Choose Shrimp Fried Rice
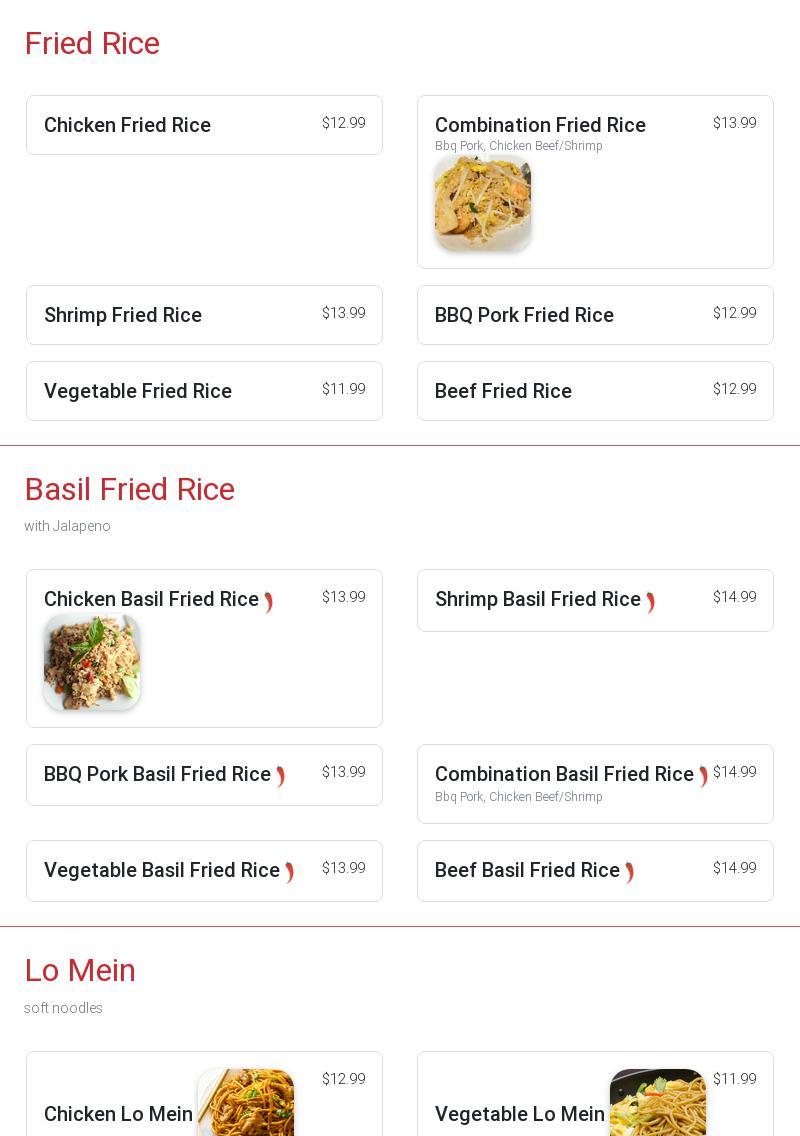 (204, 315)
